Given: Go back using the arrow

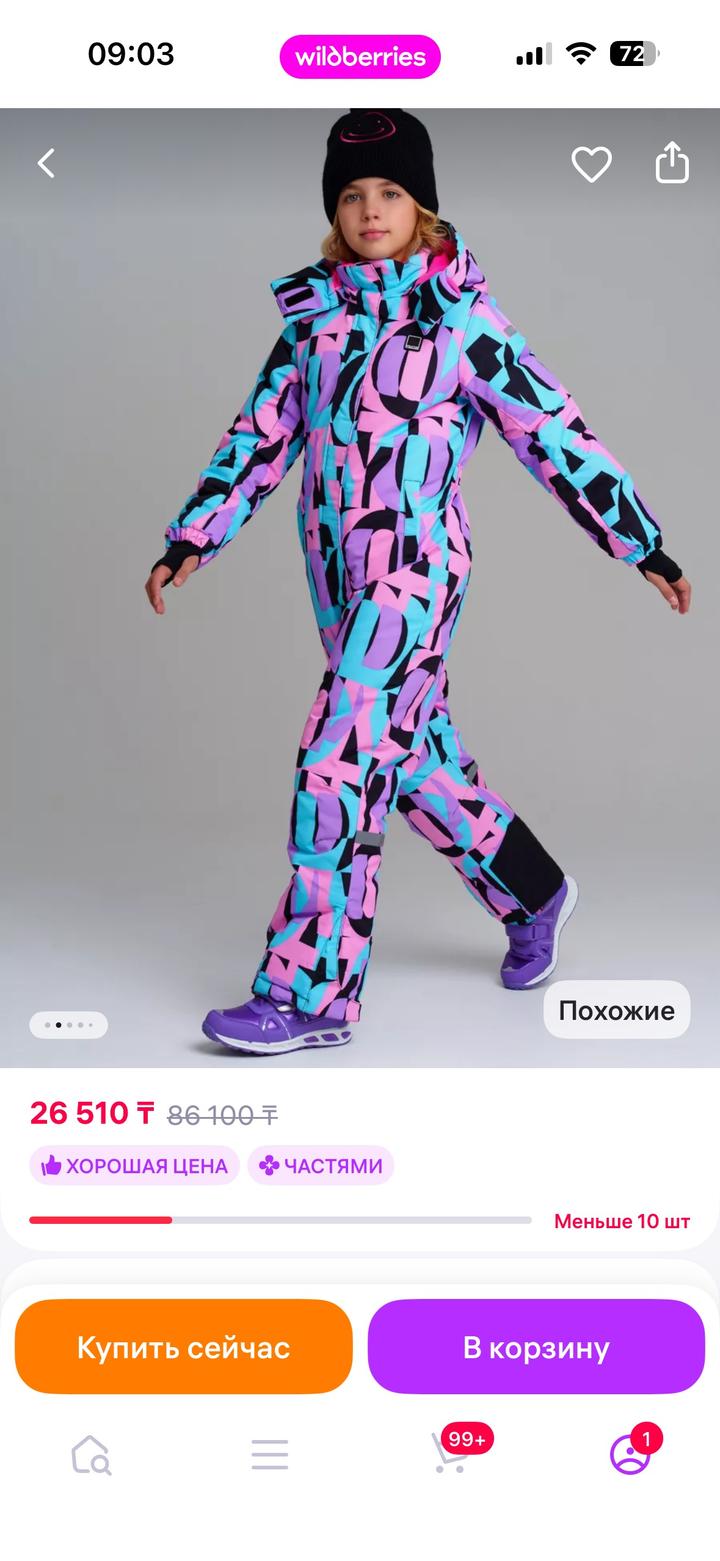Looking at the screenshot, I should (x=46, y=163).
